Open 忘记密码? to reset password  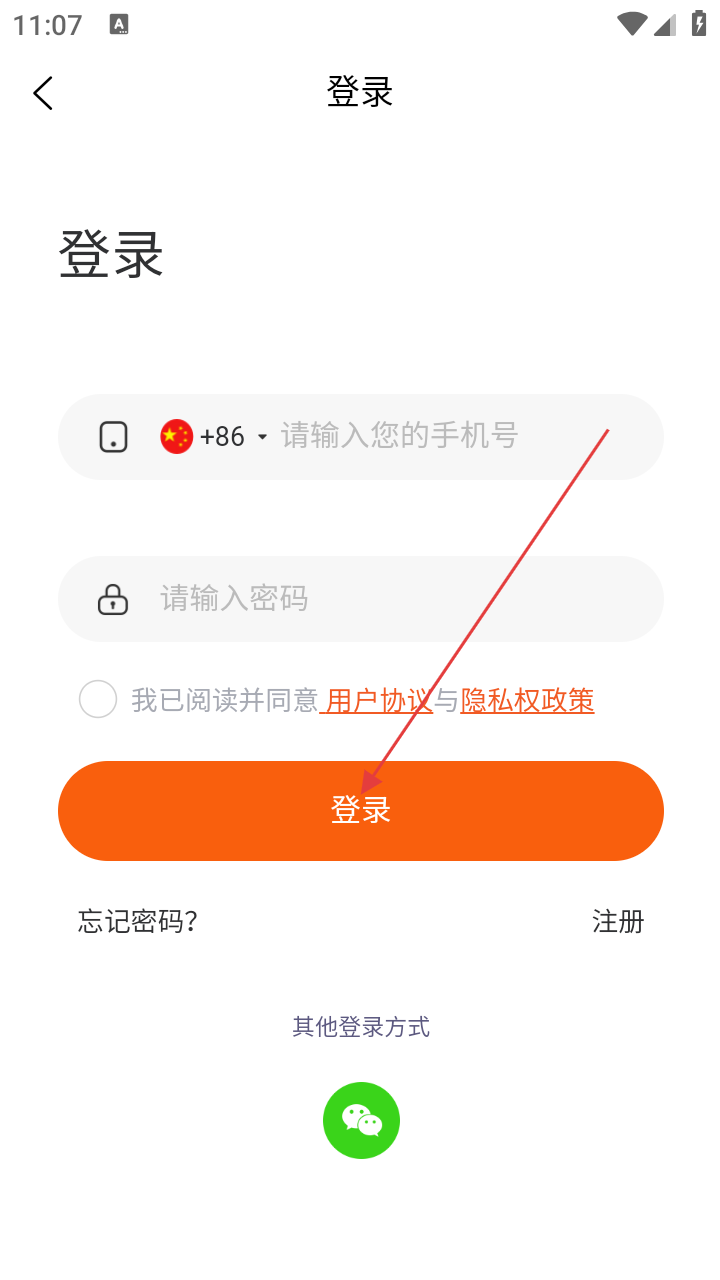click(138, 921)
